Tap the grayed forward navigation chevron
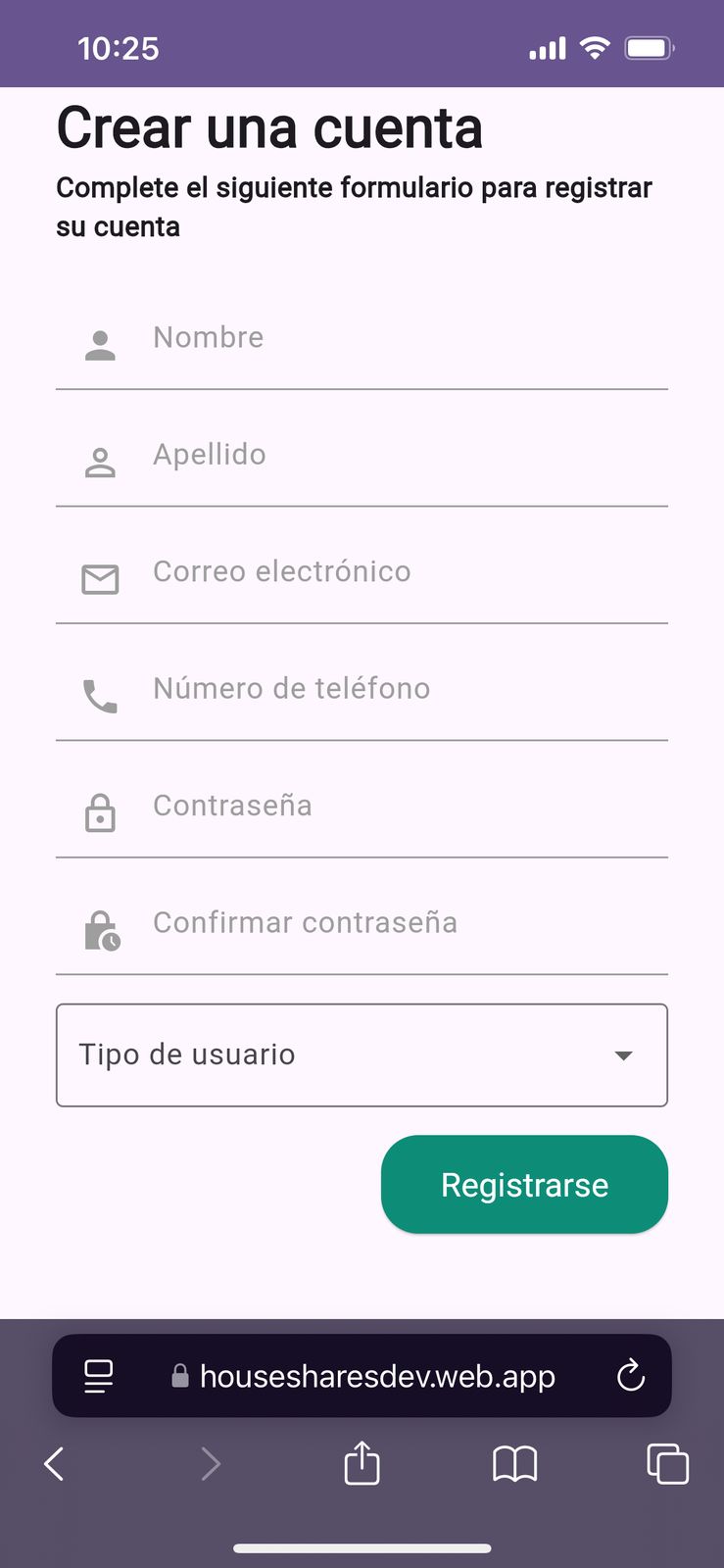 click(212, 1463)
